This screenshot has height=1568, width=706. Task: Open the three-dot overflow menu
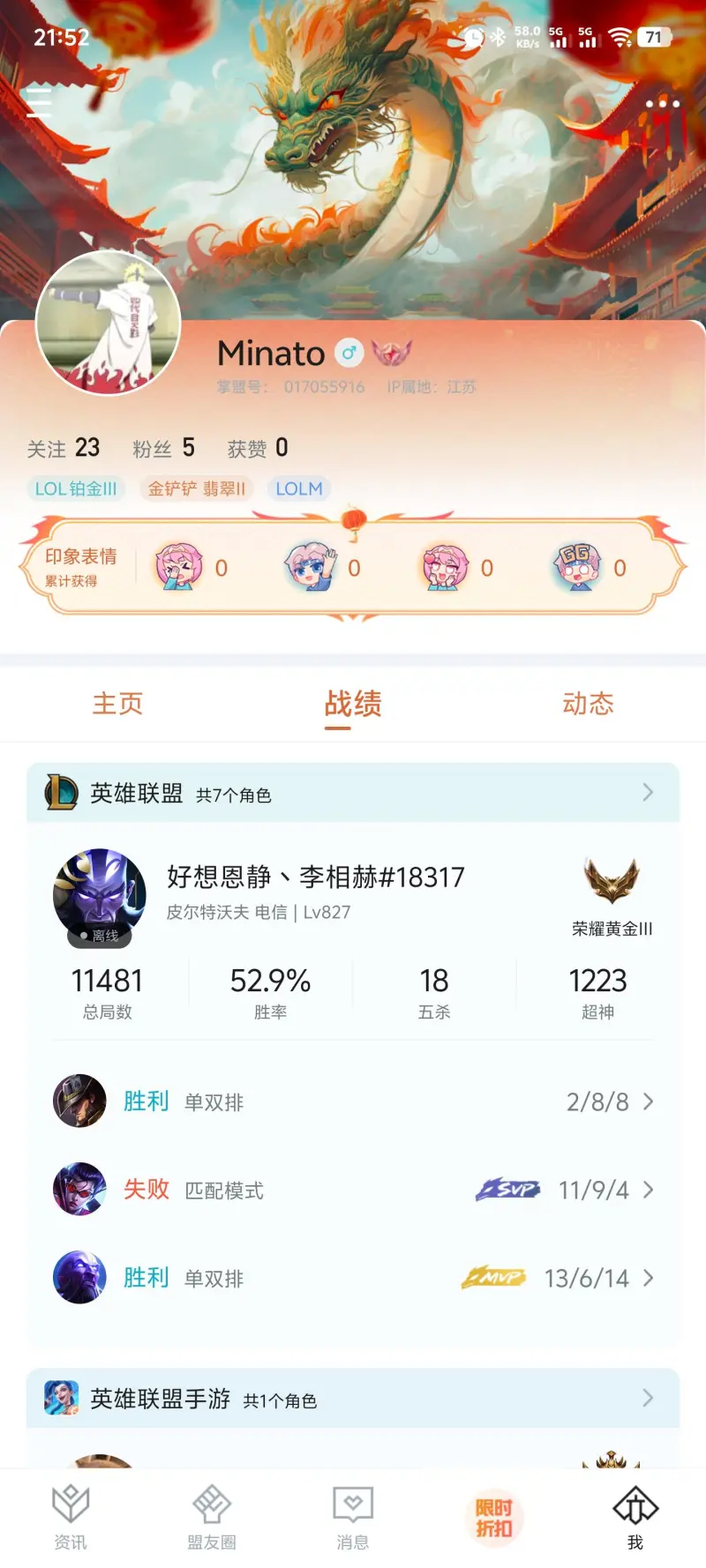click(662, 104)
